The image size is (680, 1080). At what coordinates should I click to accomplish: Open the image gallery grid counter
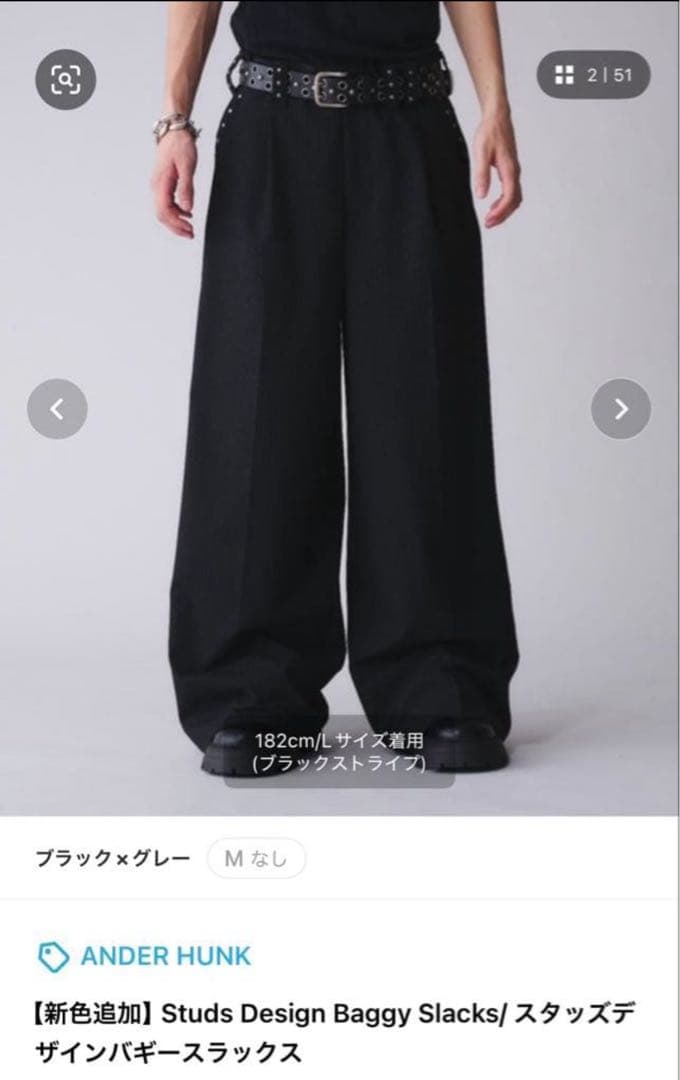(593, 75)
